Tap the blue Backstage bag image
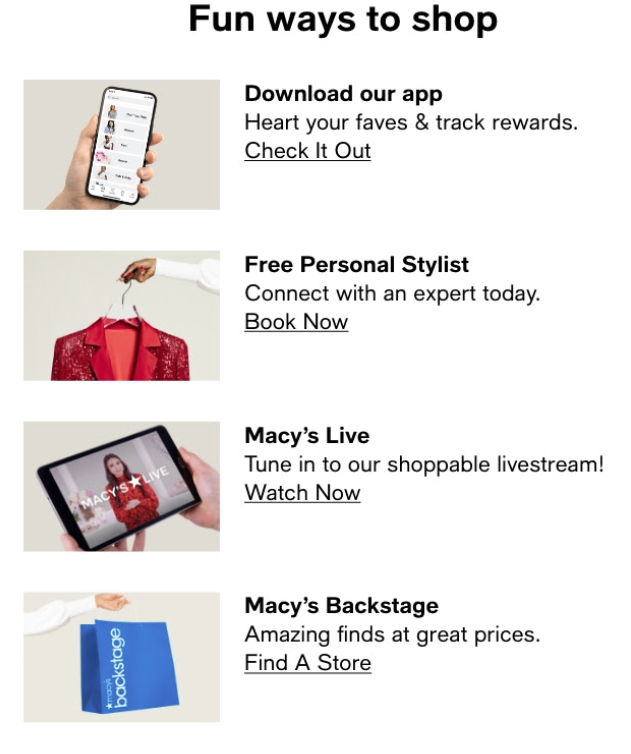 tap(122, 657)
